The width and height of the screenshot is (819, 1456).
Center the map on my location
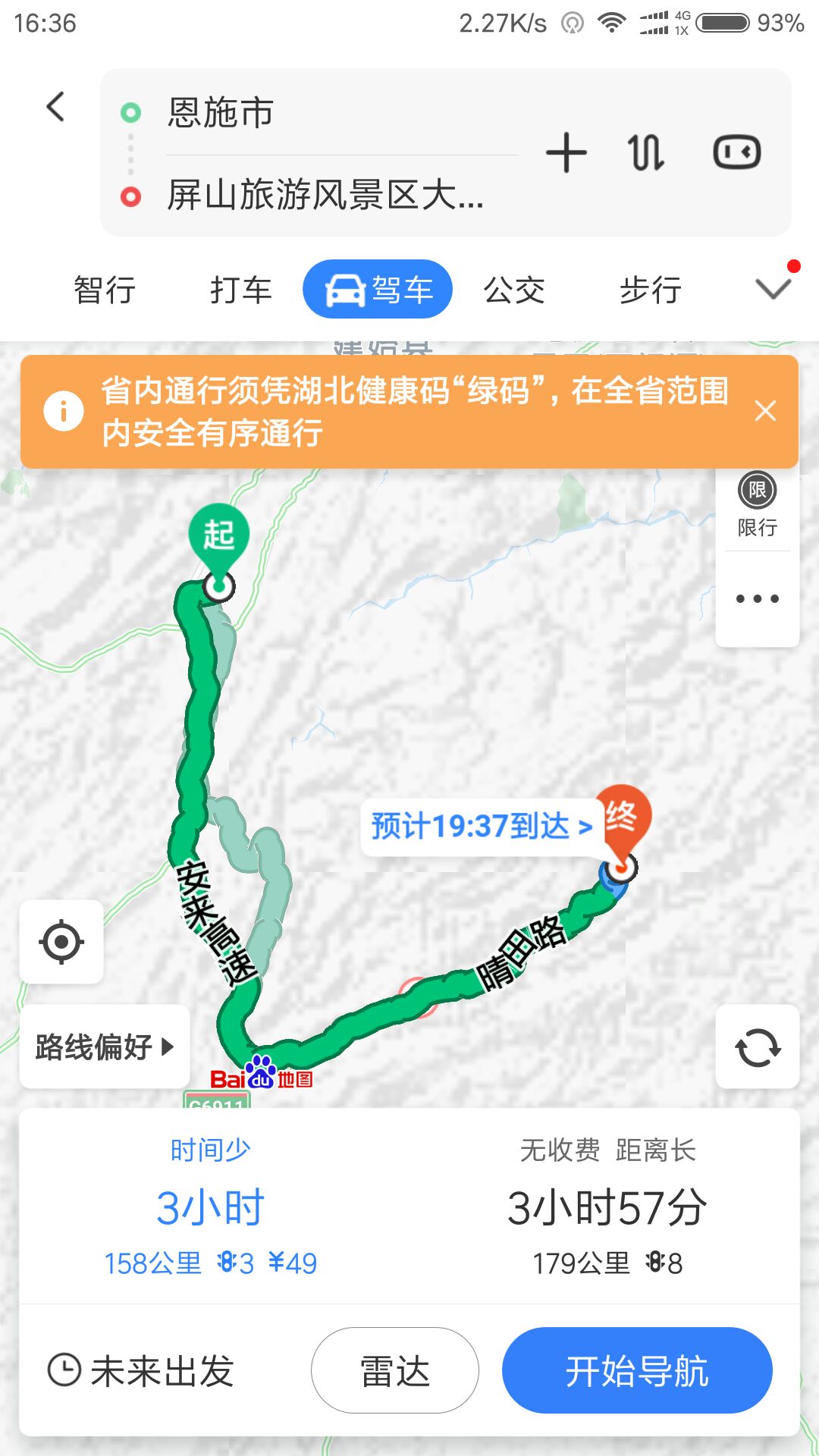(x=61, y=943)
